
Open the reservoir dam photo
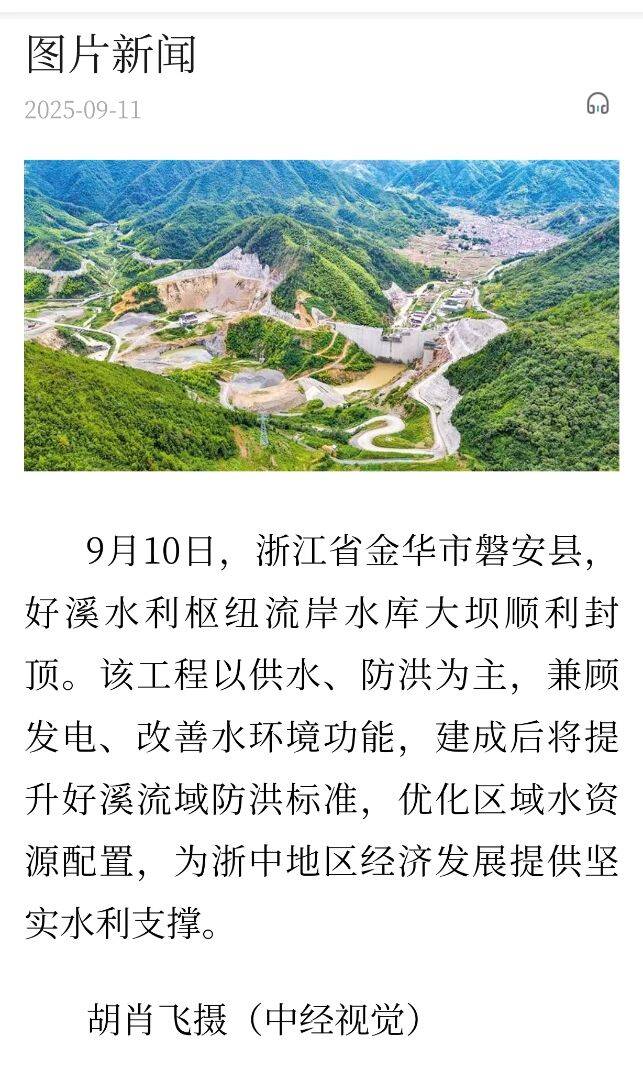click(x=321, y=315)
